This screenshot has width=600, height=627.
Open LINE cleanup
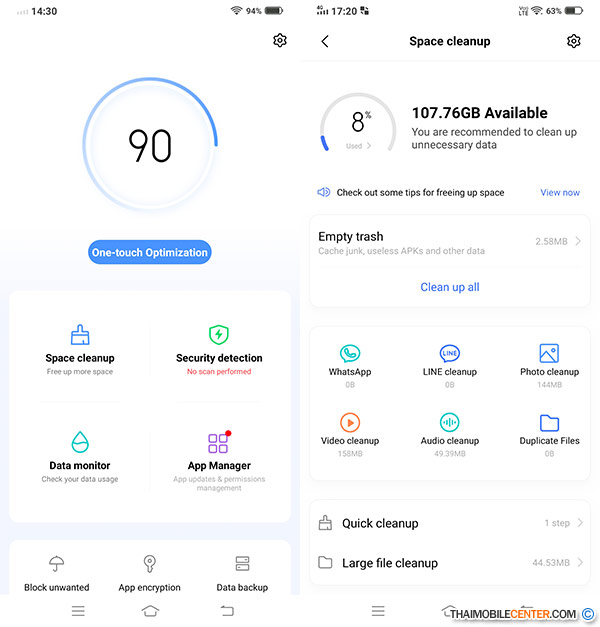point(450,362)
